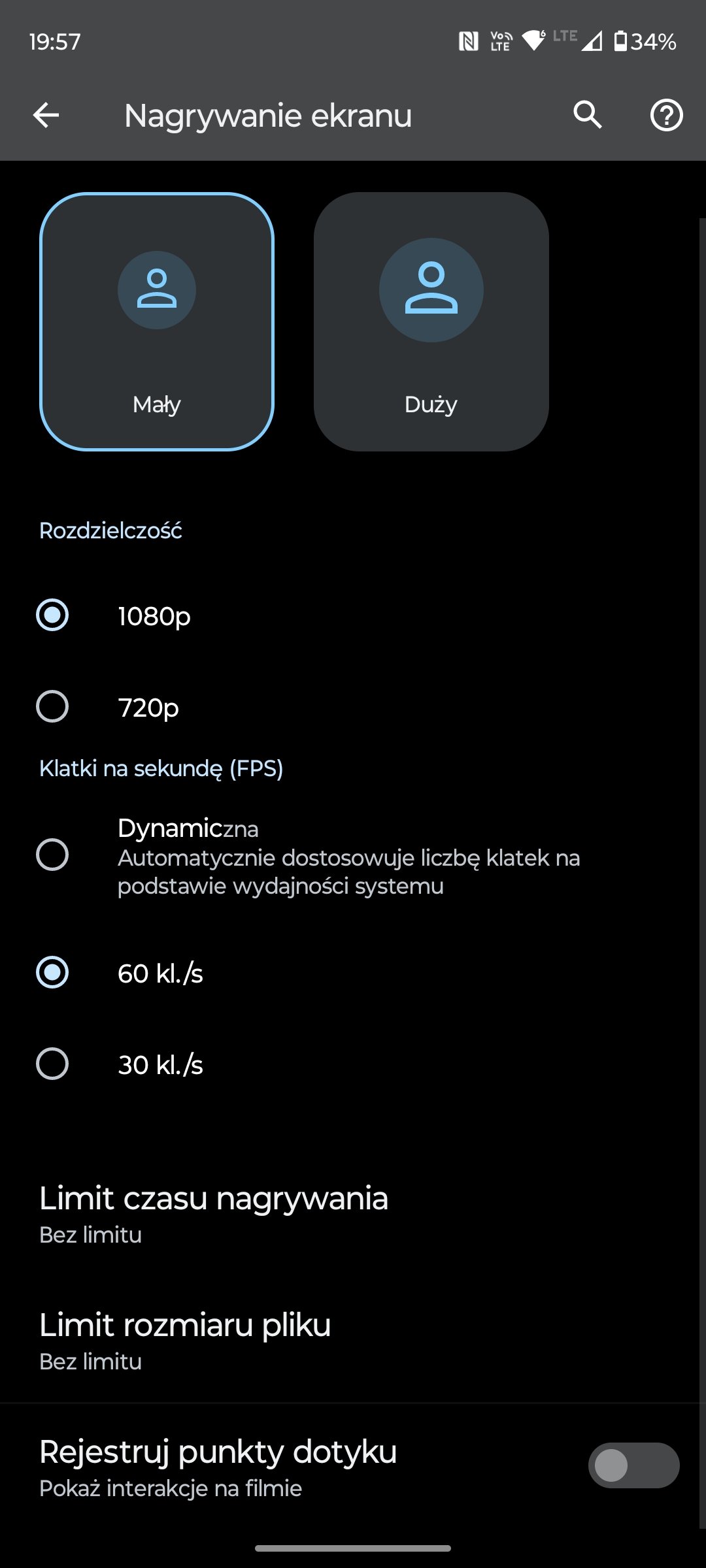706x1568 pixels.
Task: Select the Mały size card
Action: [157, 321]
